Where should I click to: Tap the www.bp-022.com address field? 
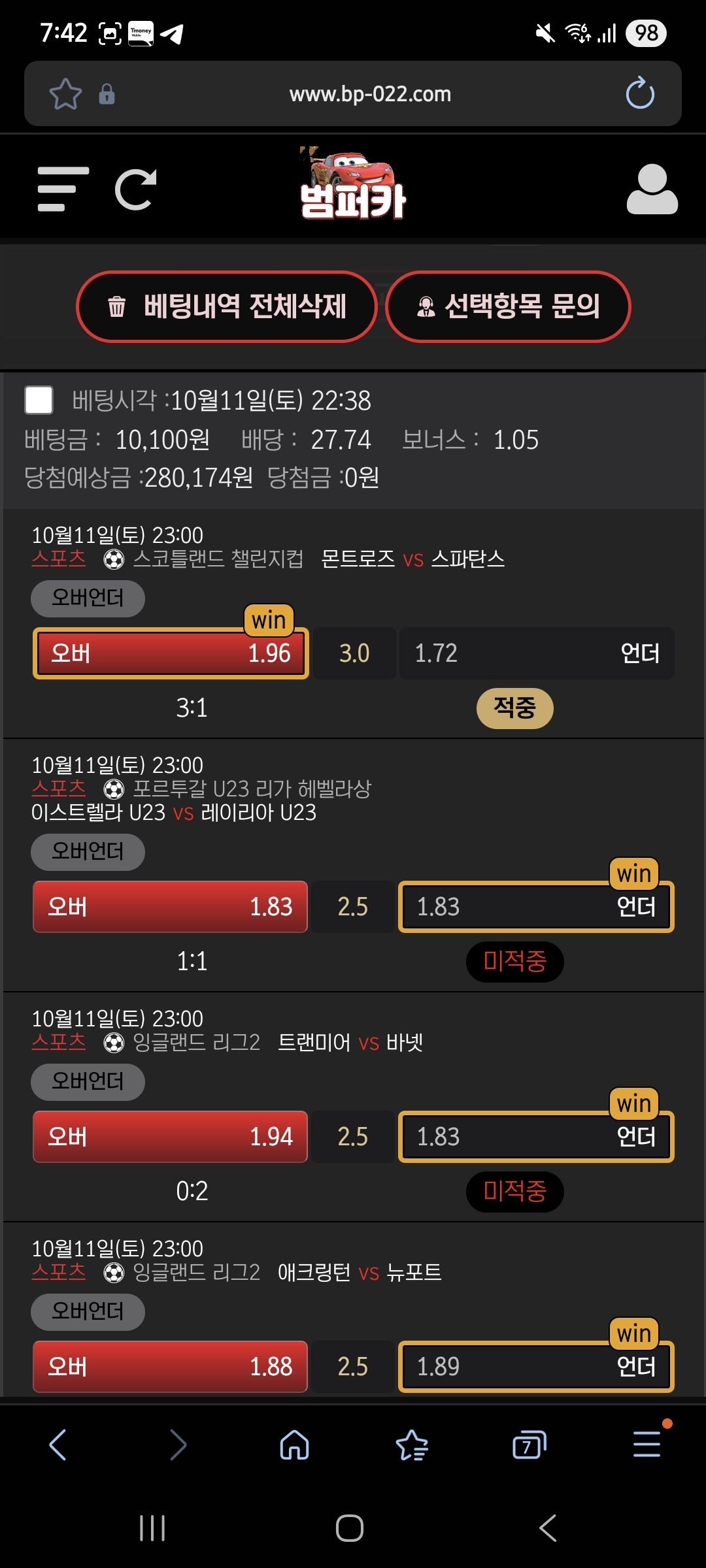[x=370, y=93]
